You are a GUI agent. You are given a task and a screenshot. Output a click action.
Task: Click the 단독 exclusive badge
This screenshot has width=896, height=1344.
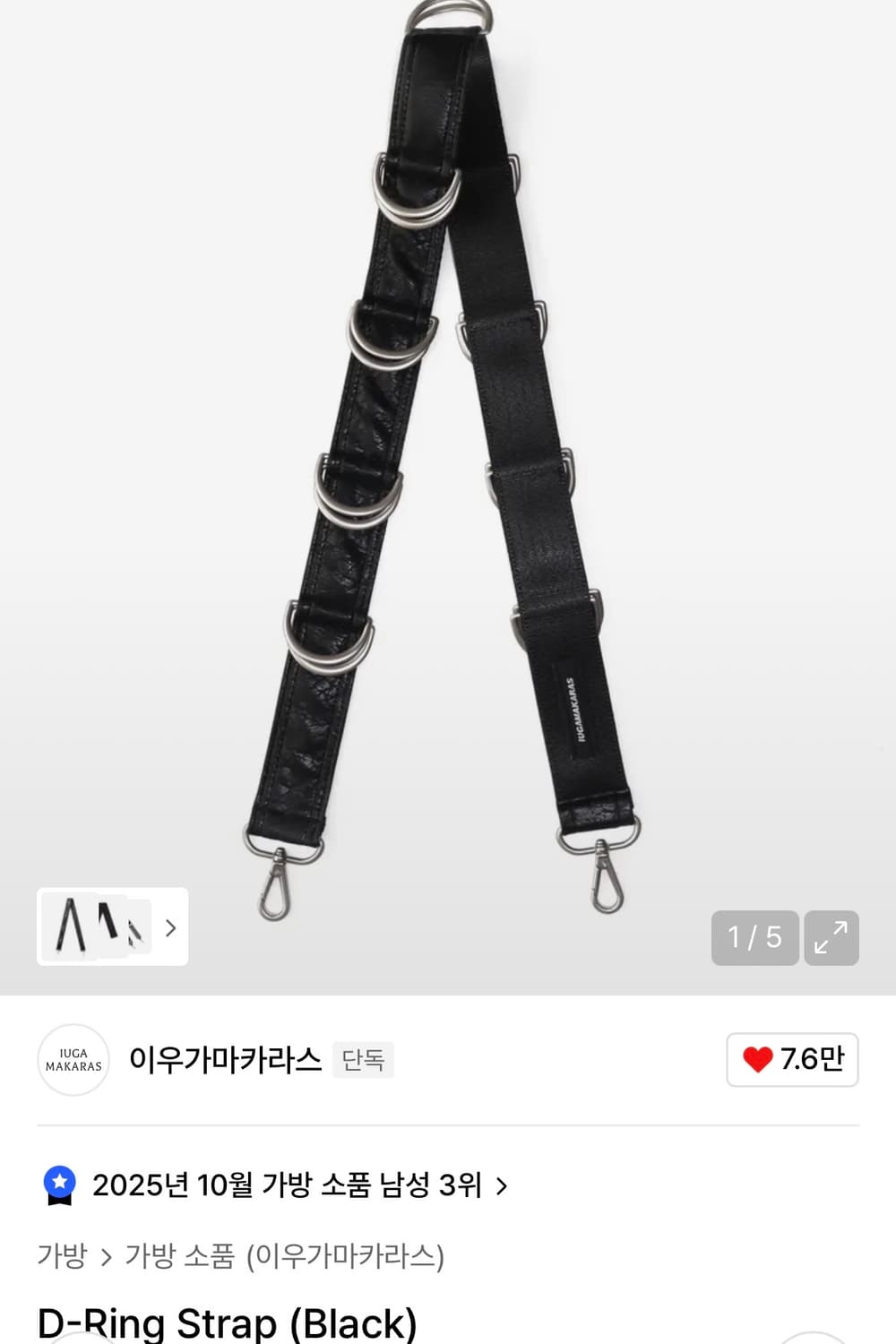pos(365,1060)
